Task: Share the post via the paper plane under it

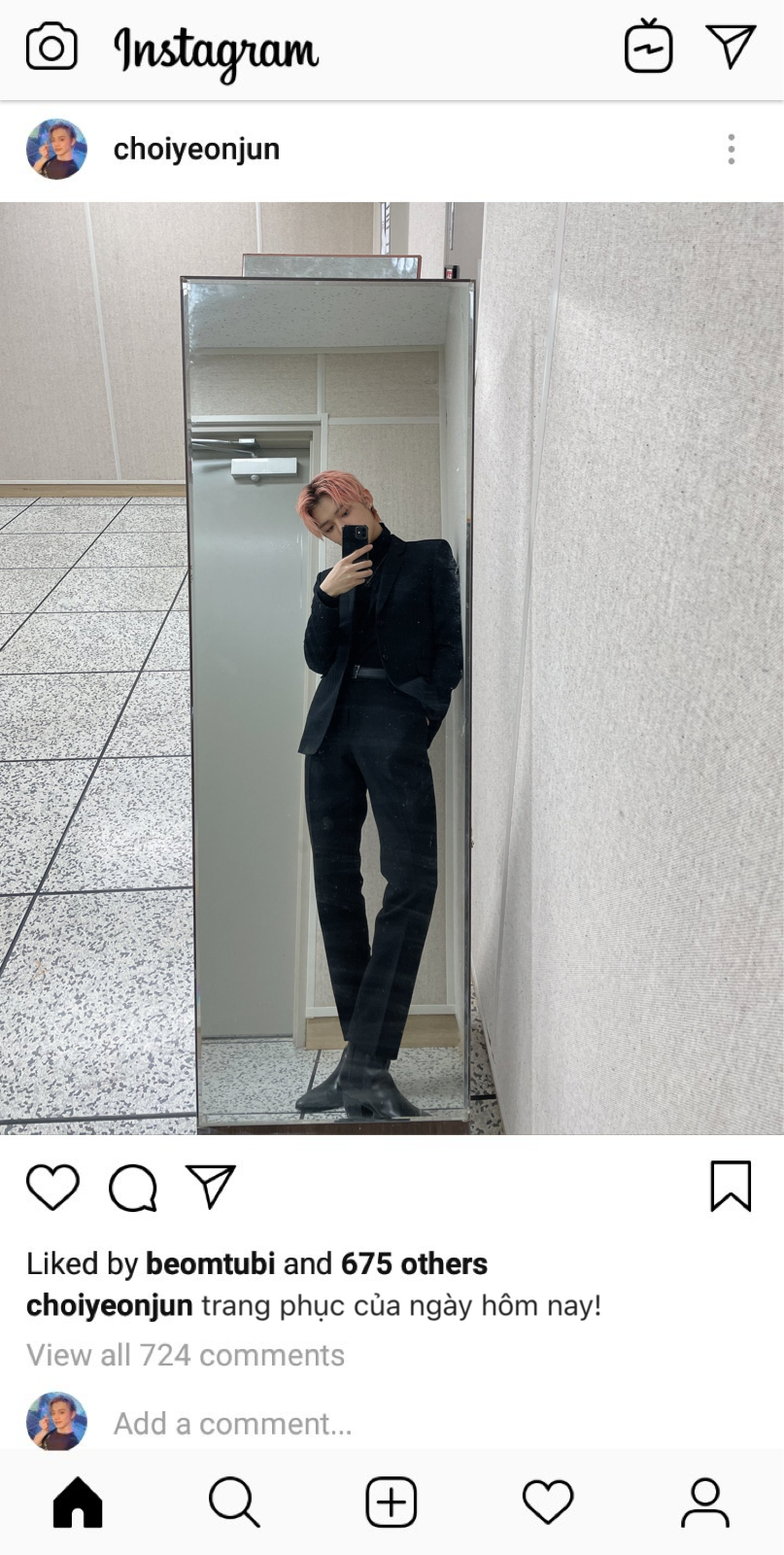Action: click(x=211, y=1187)
